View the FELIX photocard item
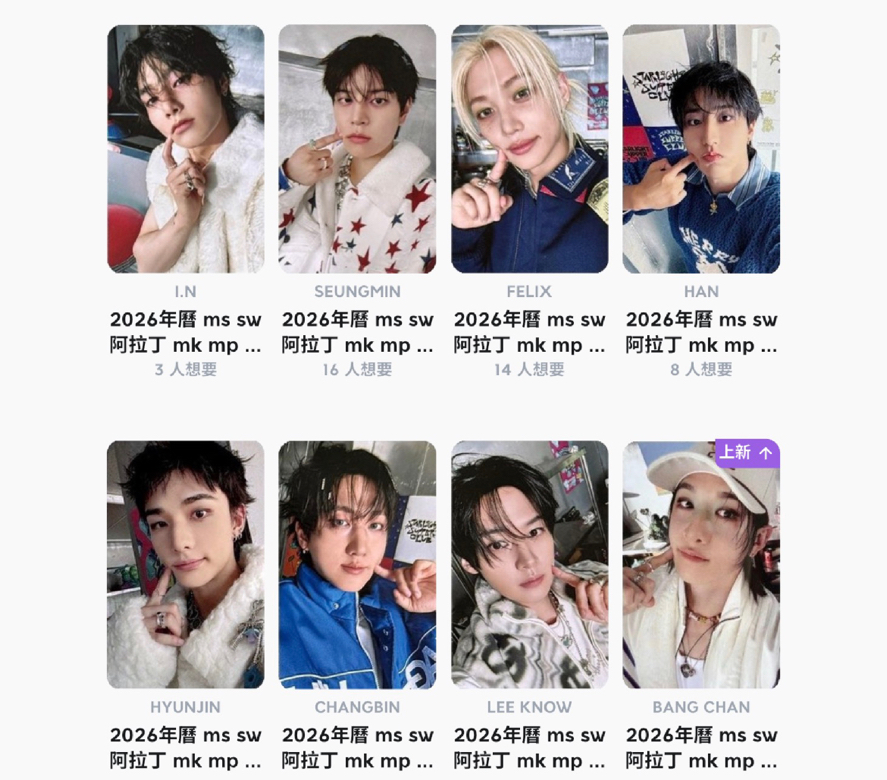The image size is (887, 780). tap(529, 149)
